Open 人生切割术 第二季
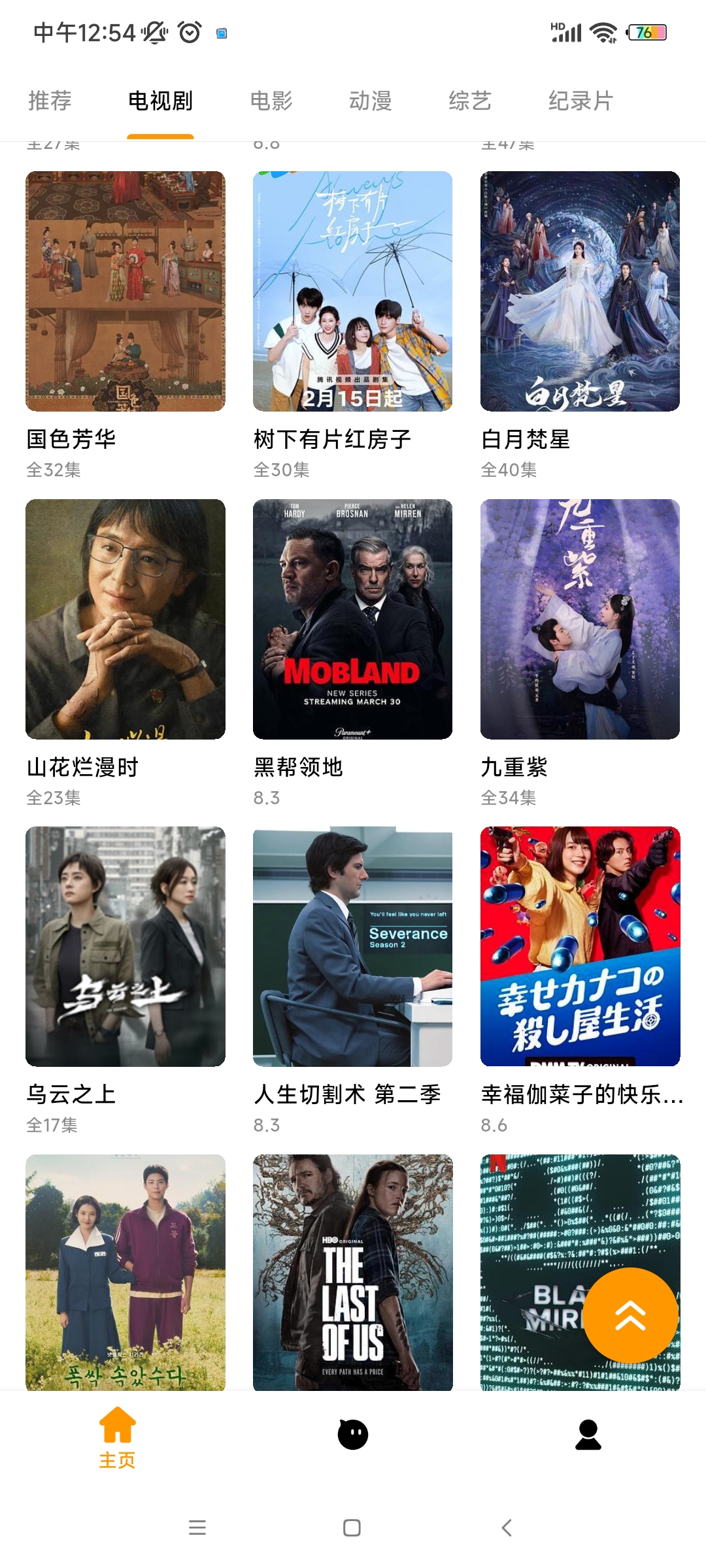Image resolution: width=706 pixels, height=1568 pixels. [352, 947]
